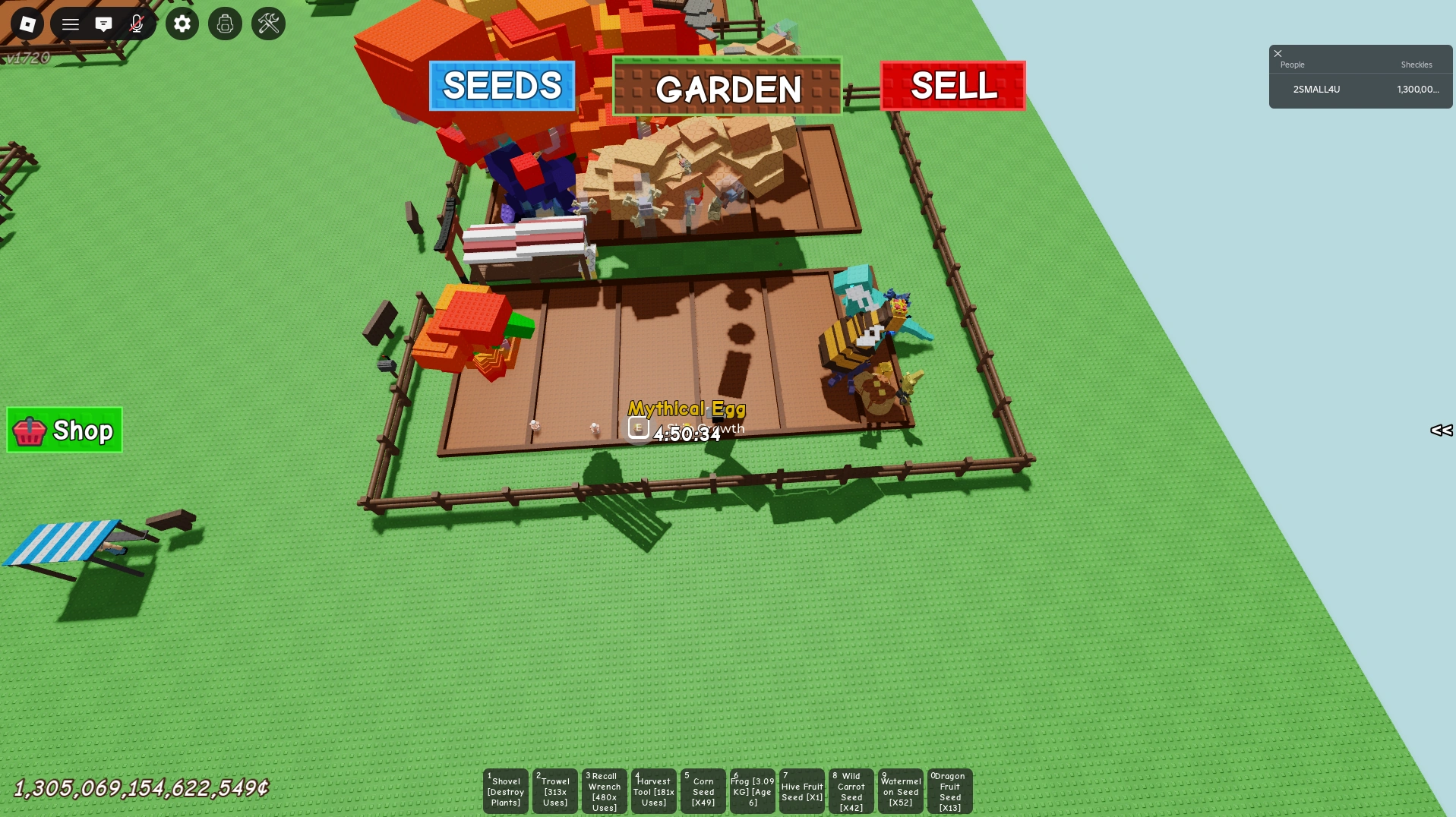Equip the Corn Seed slot
This screenshot has width=1456, height=817.
coord(703,791)
